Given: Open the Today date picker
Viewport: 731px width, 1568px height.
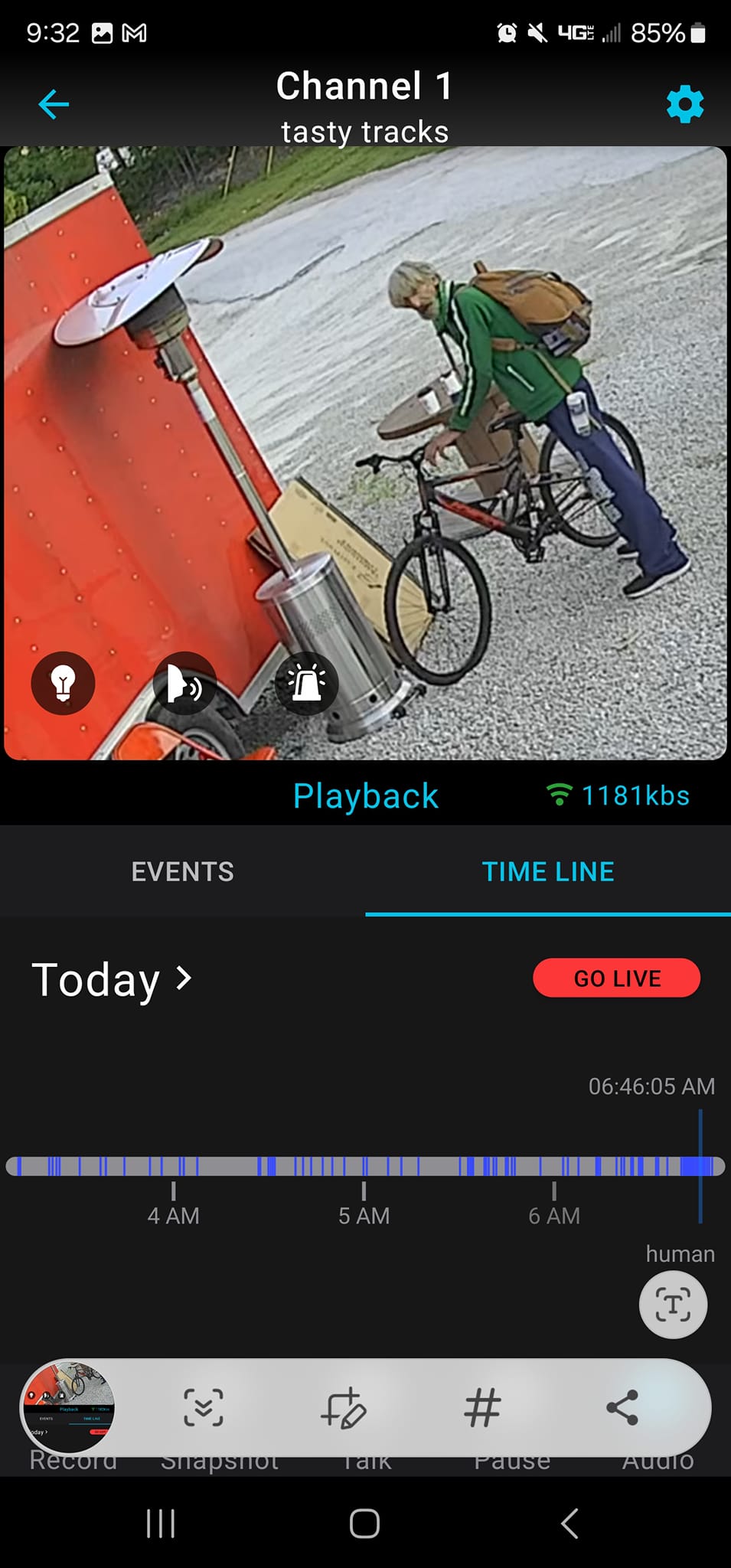Looking at the screenshot, I should click(112, 979).
